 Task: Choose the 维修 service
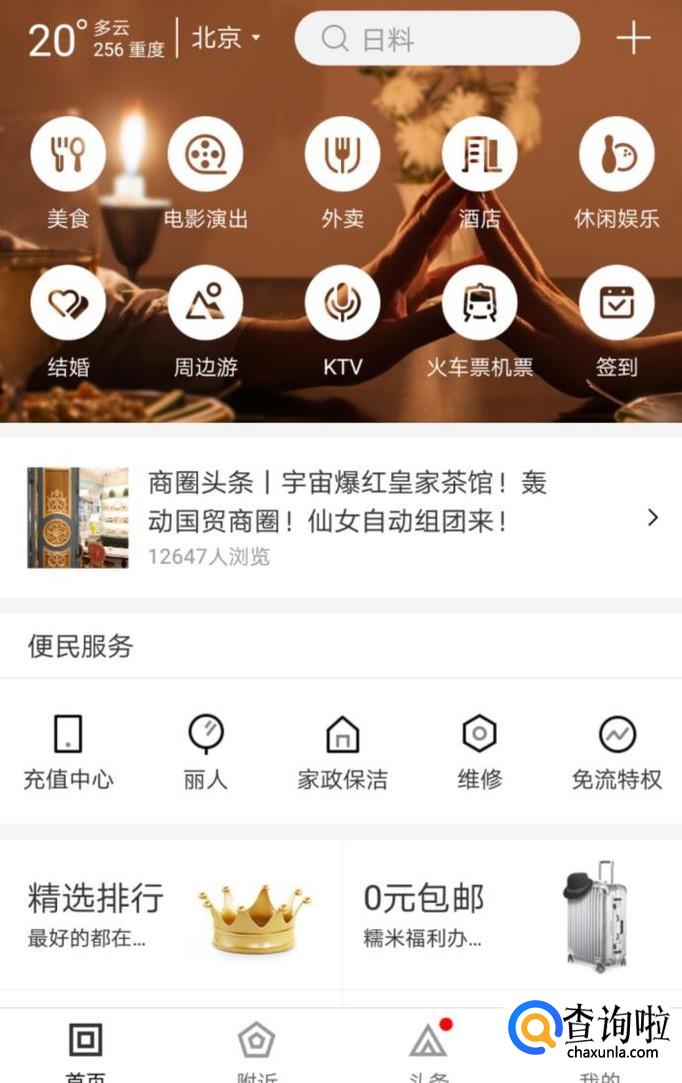coord(479,752)
